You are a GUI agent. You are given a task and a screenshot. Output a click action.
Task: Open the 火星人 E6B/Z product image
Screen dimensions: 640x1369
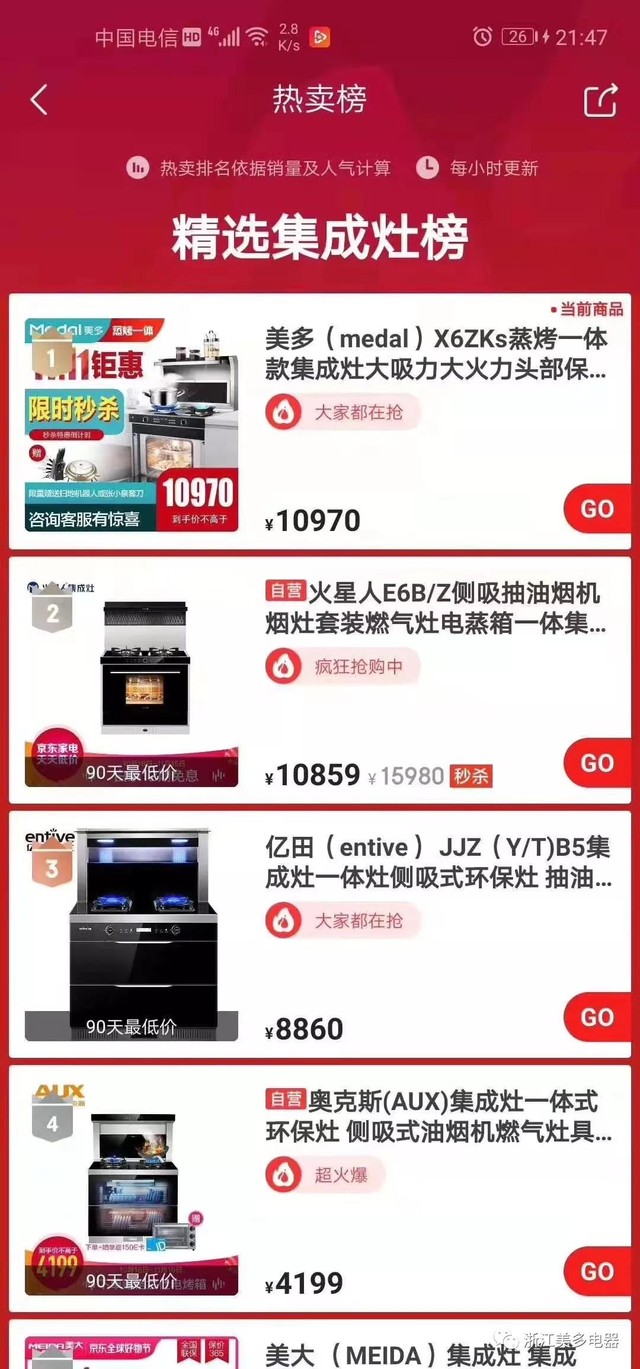(x=131, y=679)
